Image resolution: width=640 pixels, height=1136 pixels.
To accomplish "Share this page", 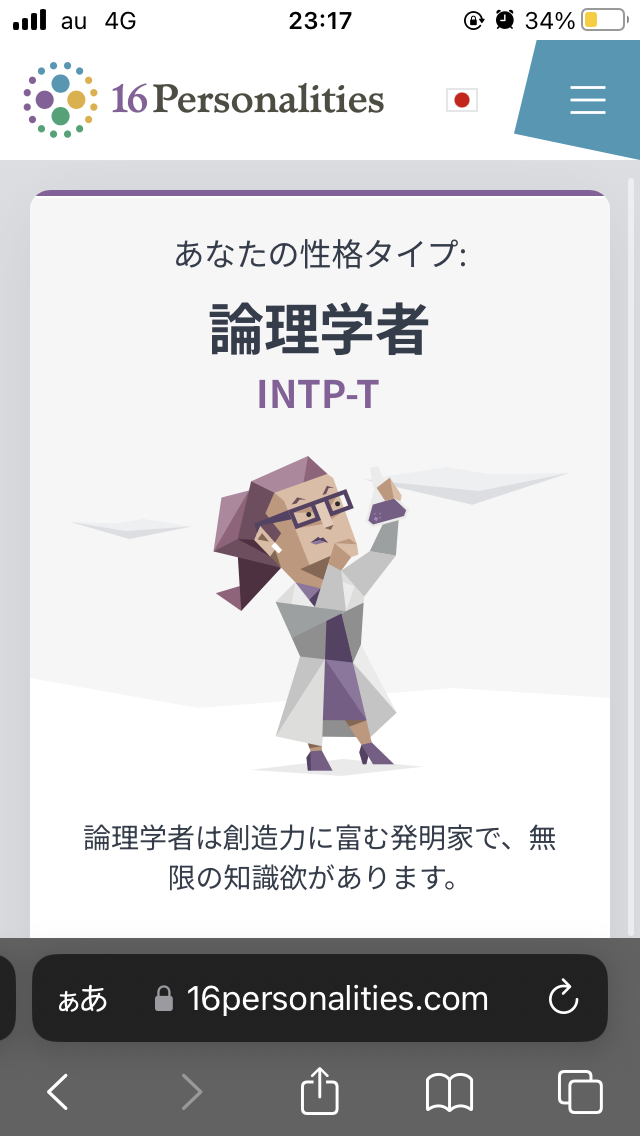I will point(320,1090).
